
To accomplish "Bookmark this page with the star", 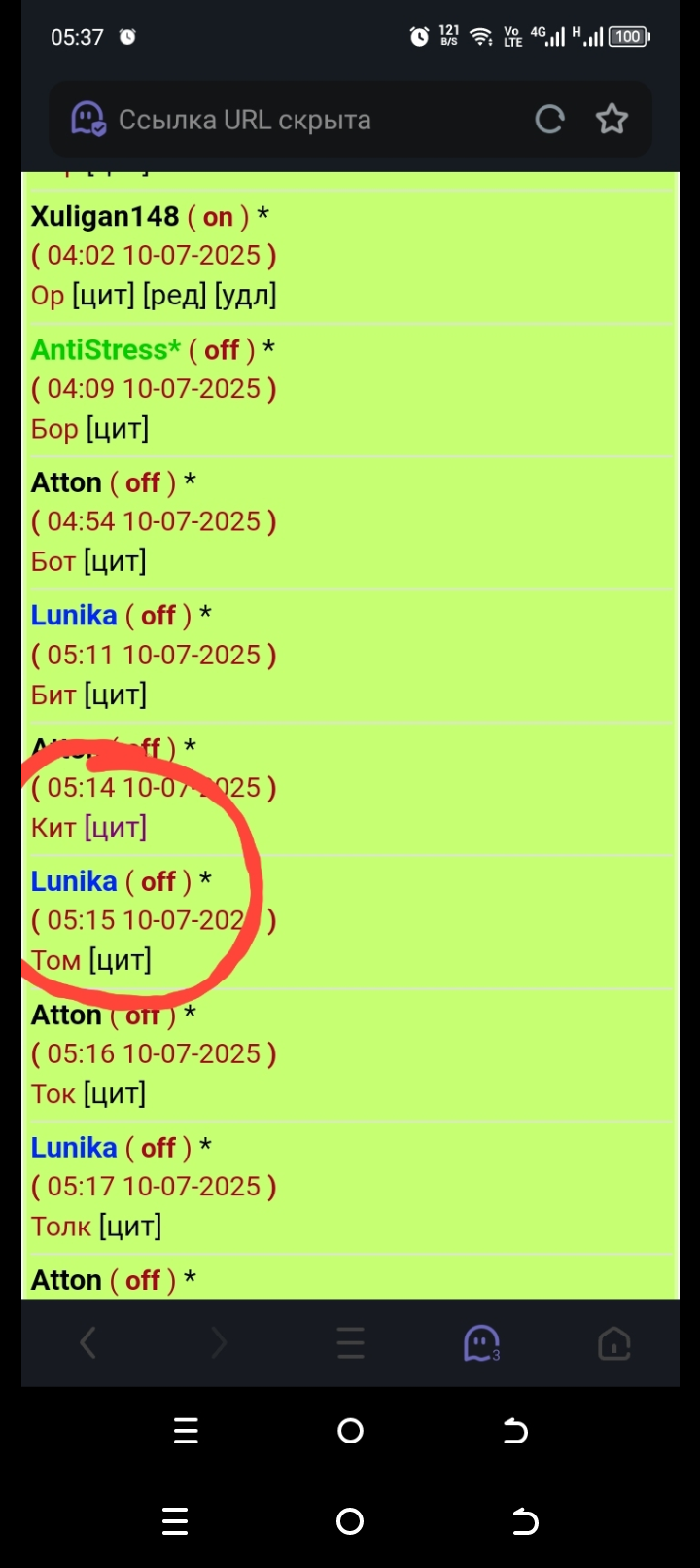I will (612, 120).
